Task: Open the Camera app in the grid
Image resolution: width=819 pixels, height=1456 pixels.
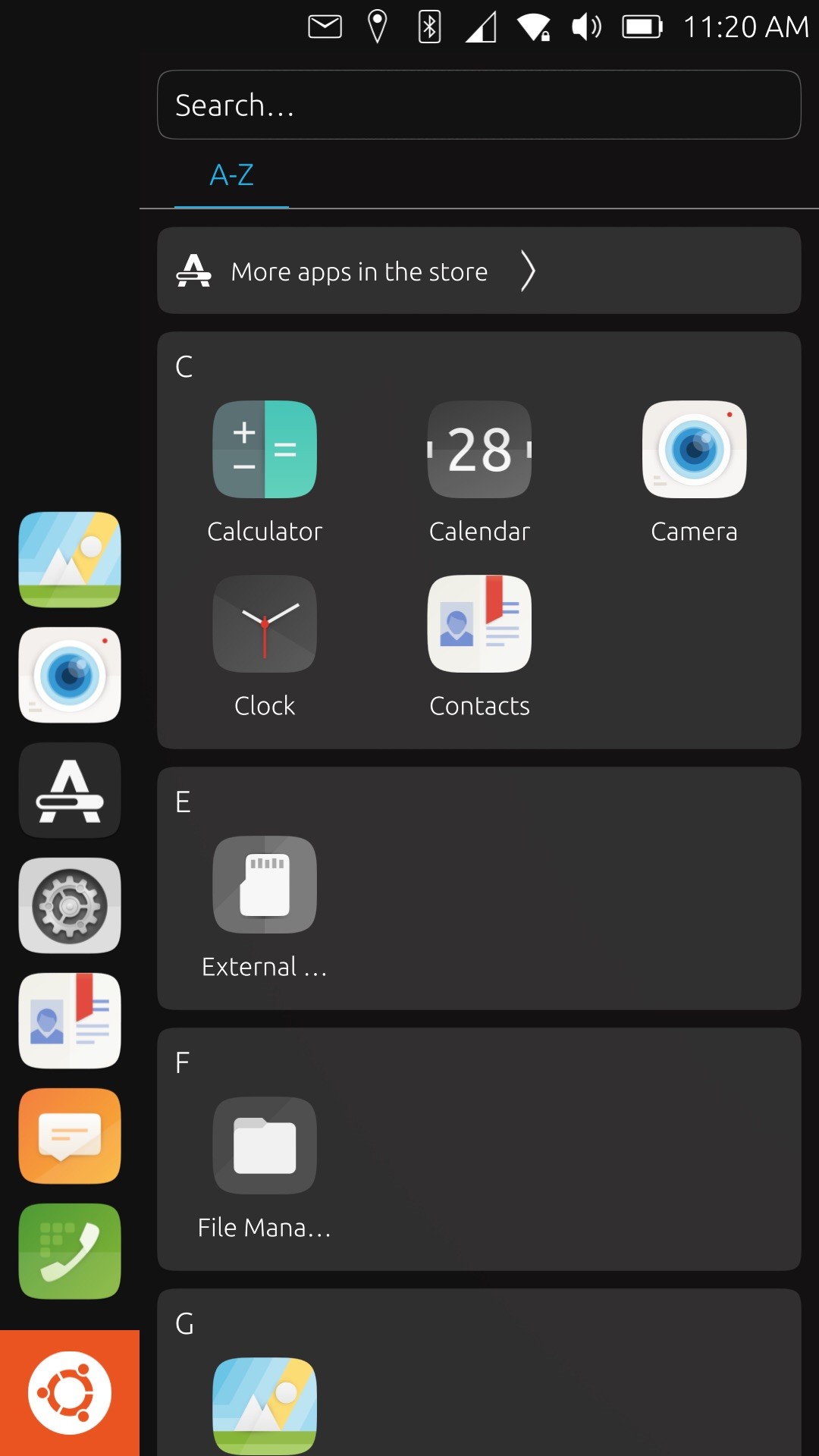Action: tap(694, 450)
